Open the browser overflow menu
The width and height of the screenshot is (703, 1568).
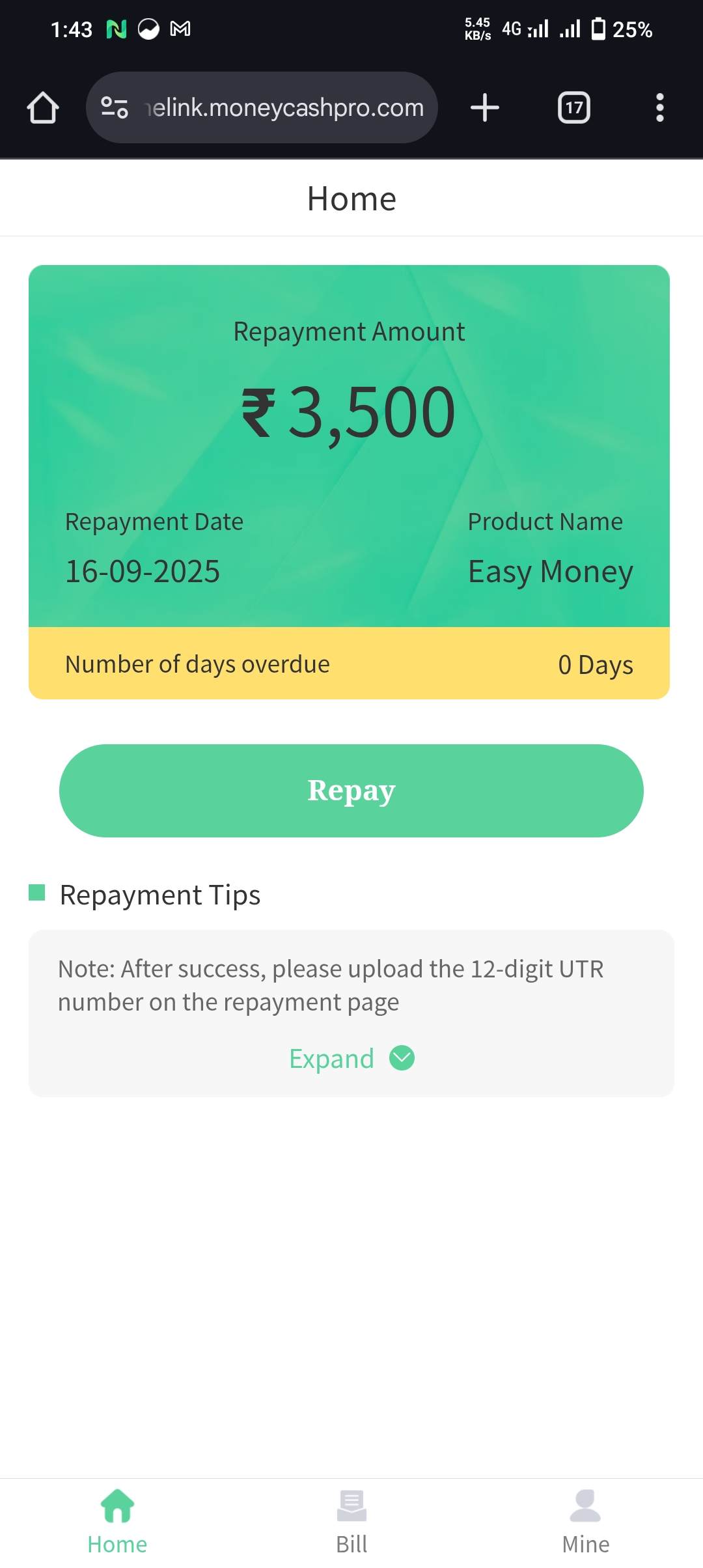(659, 107)
